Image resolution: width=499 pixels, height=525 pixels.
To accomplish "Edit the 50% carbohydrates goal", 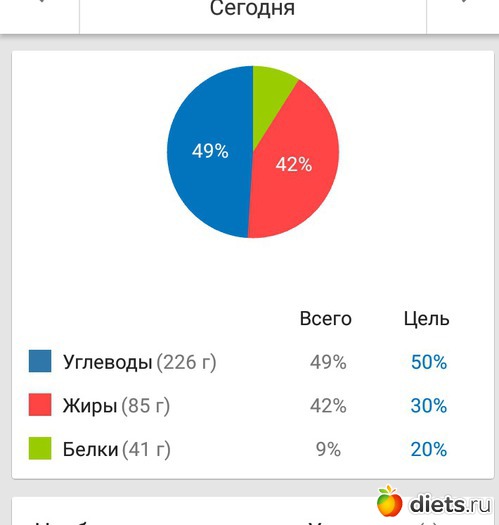I will tap(429, 362).
